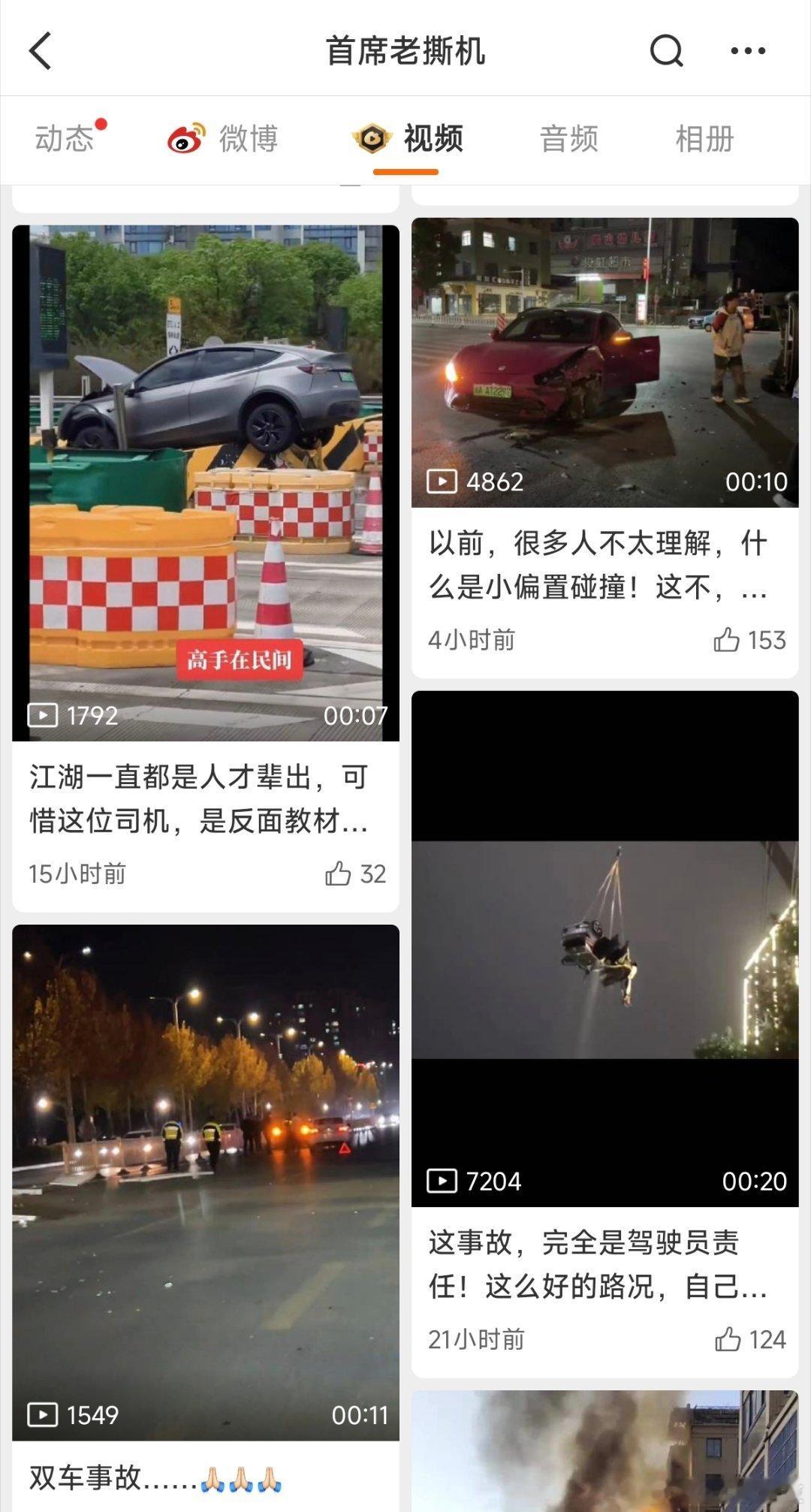
Task: Switch to the 动态 tab
Action: coord(65,139)
